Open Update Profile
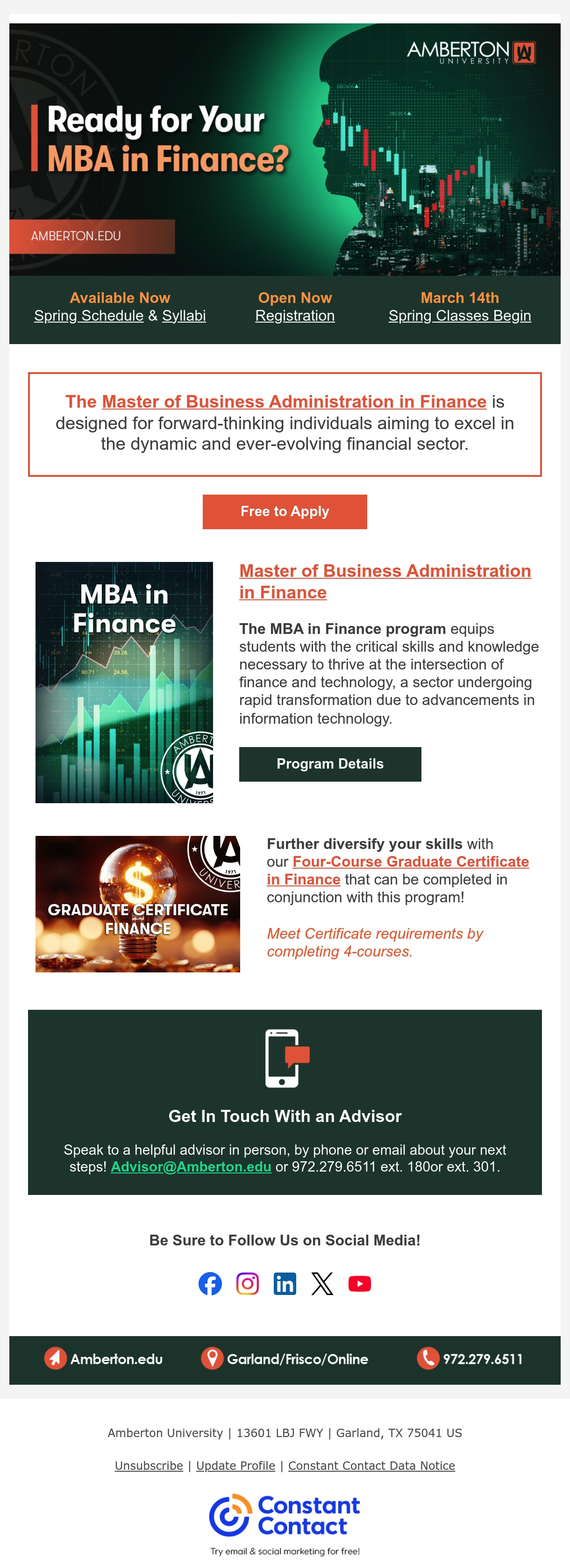This screenshot has height=1568, width=570. coord(235,1466)
